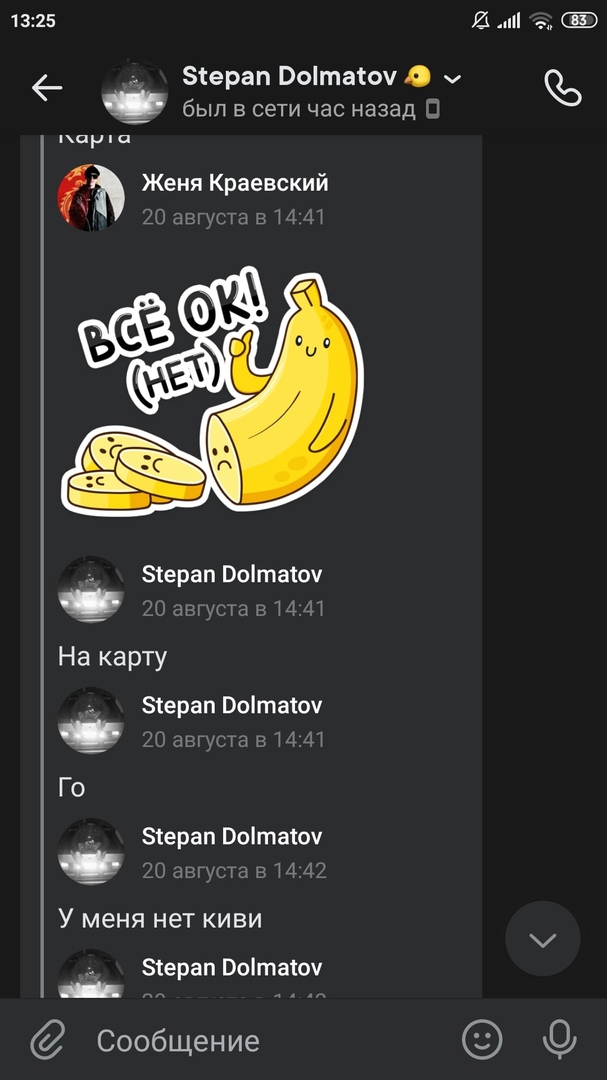Start a call with Stepan Dolmatov
Image resolution: width=607 pixels, height=1080 pixels.
(x=562, y=88)
